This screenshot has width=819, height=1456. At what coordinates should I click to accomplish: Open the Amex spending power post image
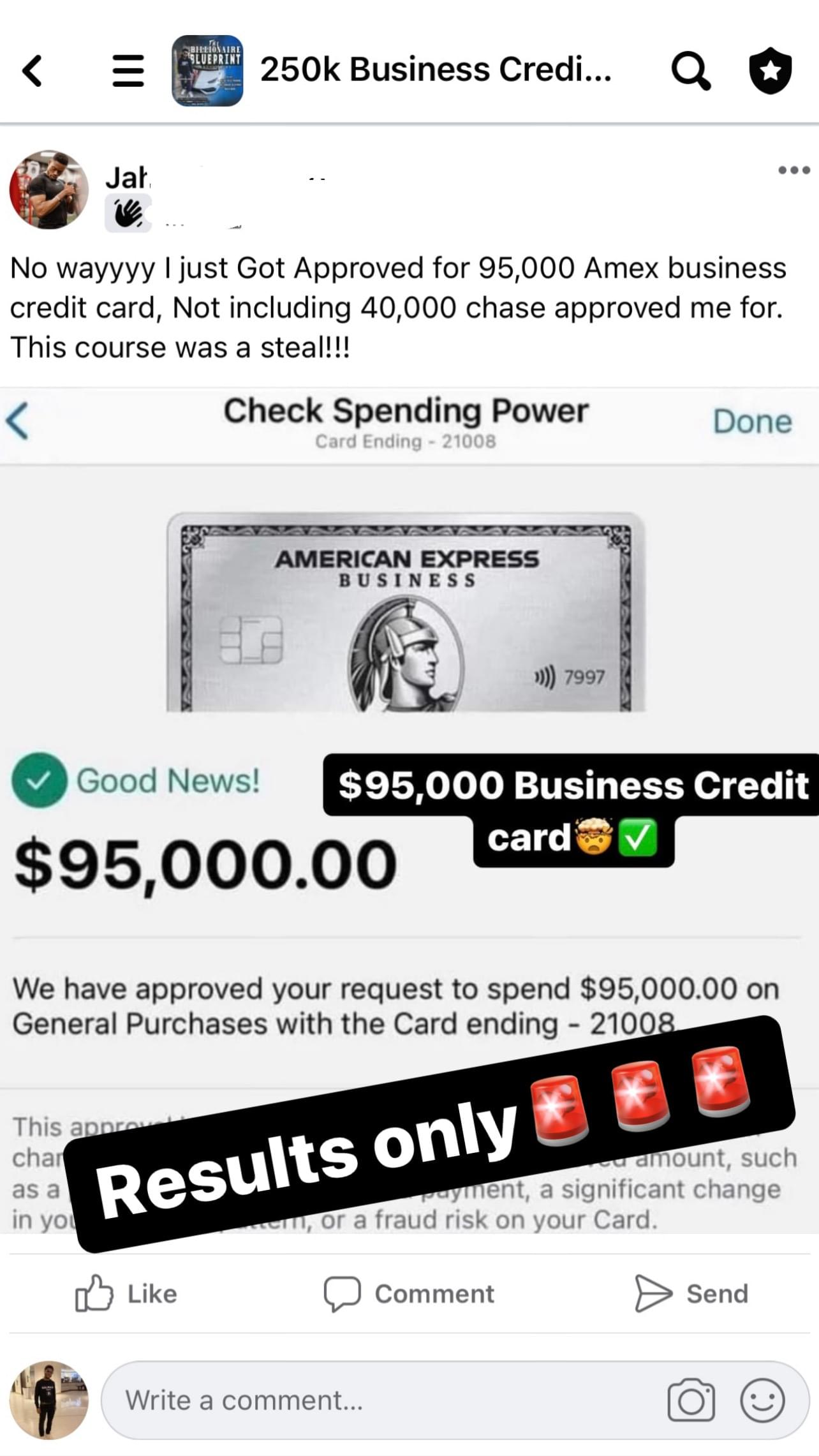[x=409, y=810]
